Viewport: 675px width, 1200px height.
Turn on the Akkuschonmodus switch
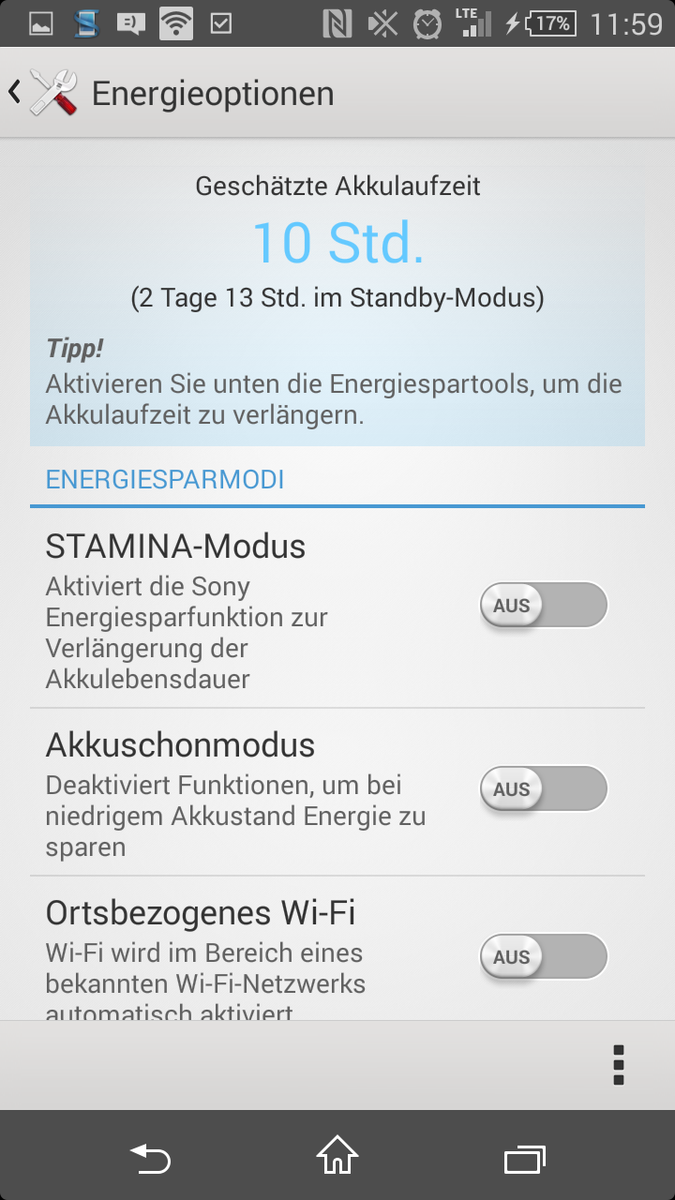pyautogui.click(x=544, y=789)
